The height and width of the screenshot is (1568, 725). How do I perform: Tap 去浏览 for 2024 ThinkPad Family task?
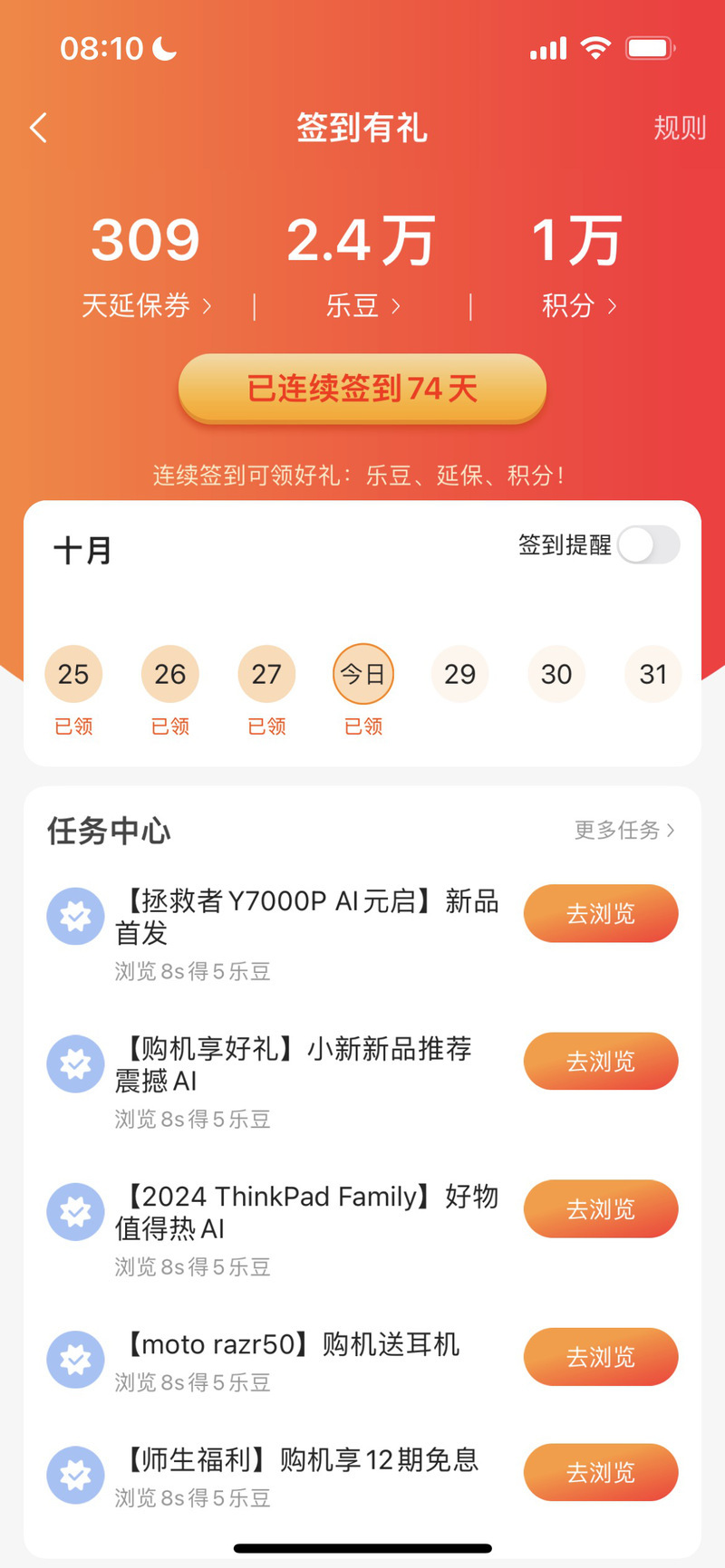coord(601,1209)
